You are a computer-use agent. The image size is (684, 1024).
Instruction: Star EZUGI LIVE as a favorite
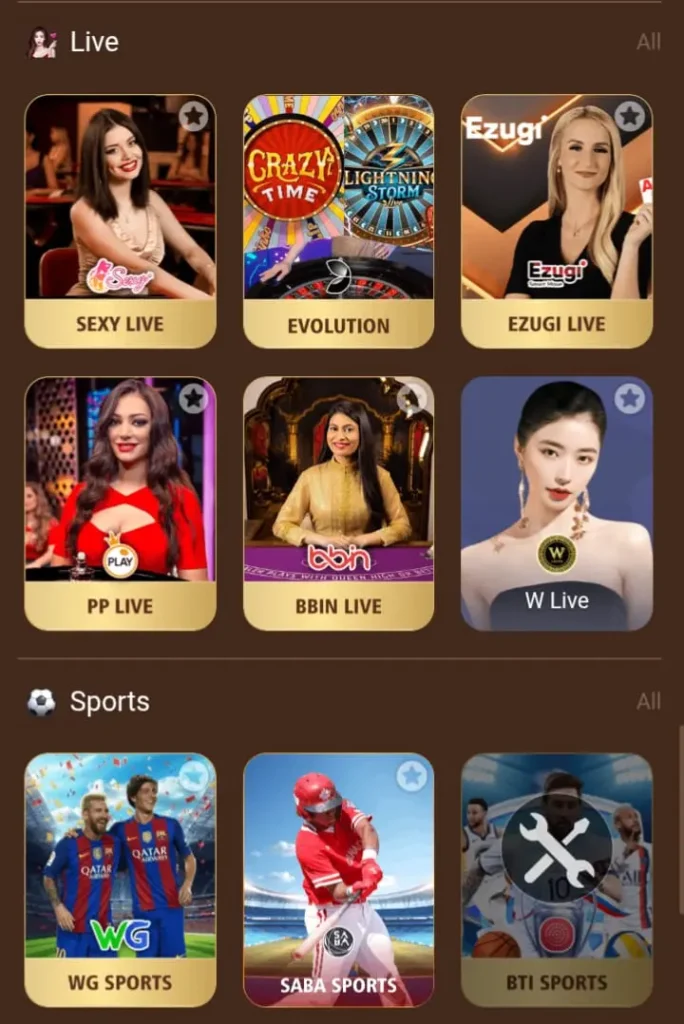click(629, 117)
